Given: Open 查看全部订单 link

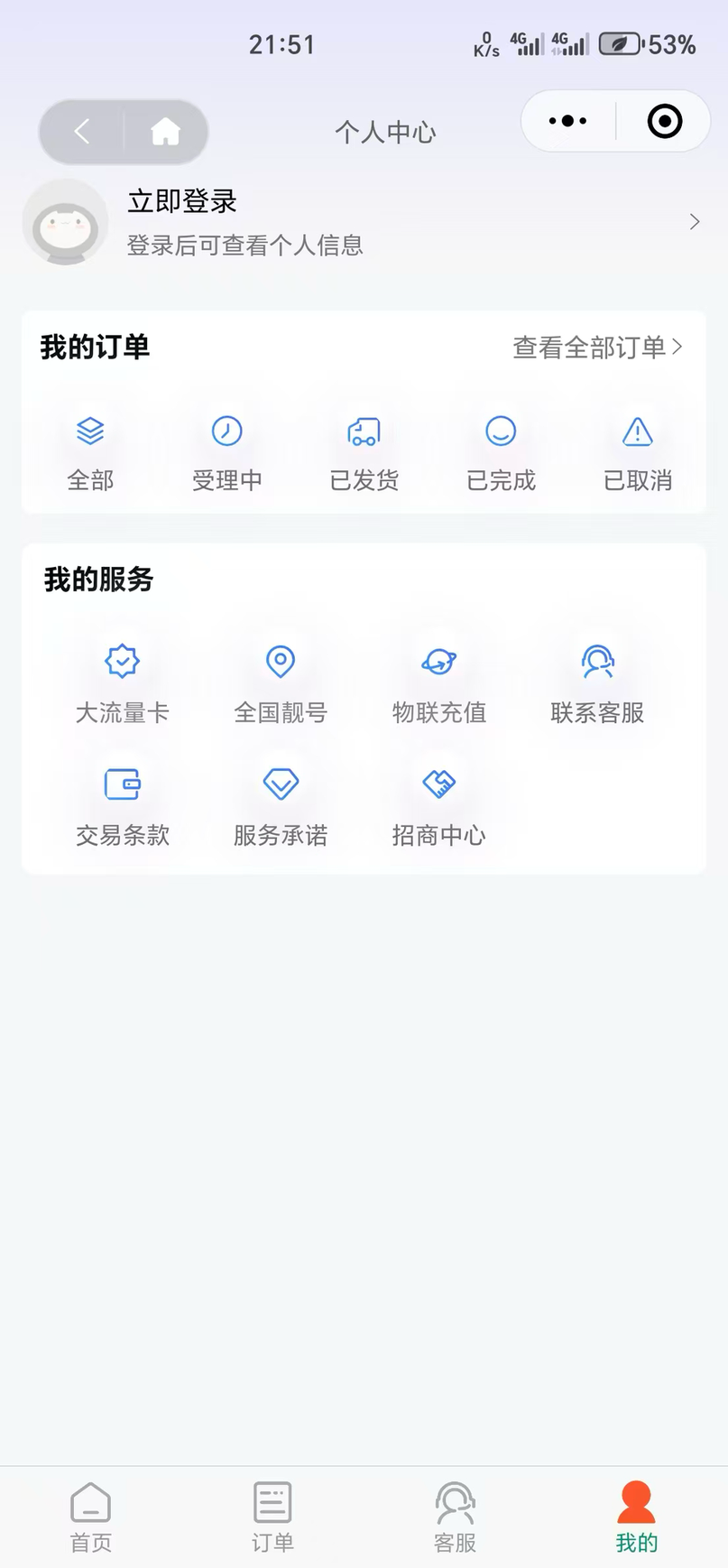Looking at the screenshot, I should click(x=596, y=348).
